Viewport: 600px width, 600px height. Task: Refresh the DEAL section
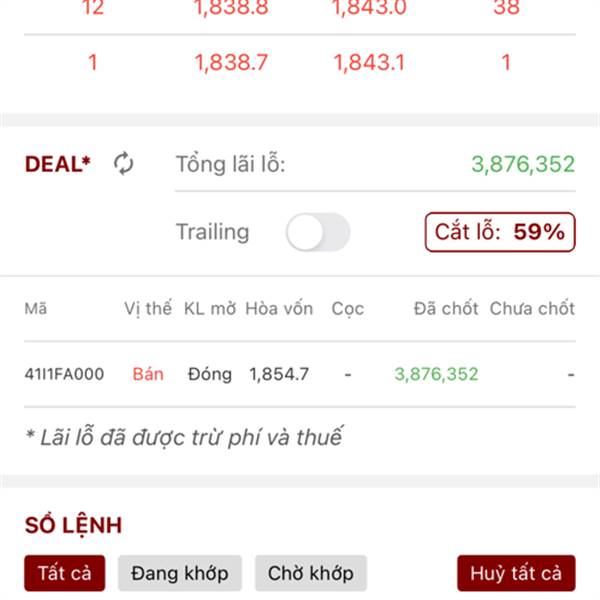click(x=123, y=164)
